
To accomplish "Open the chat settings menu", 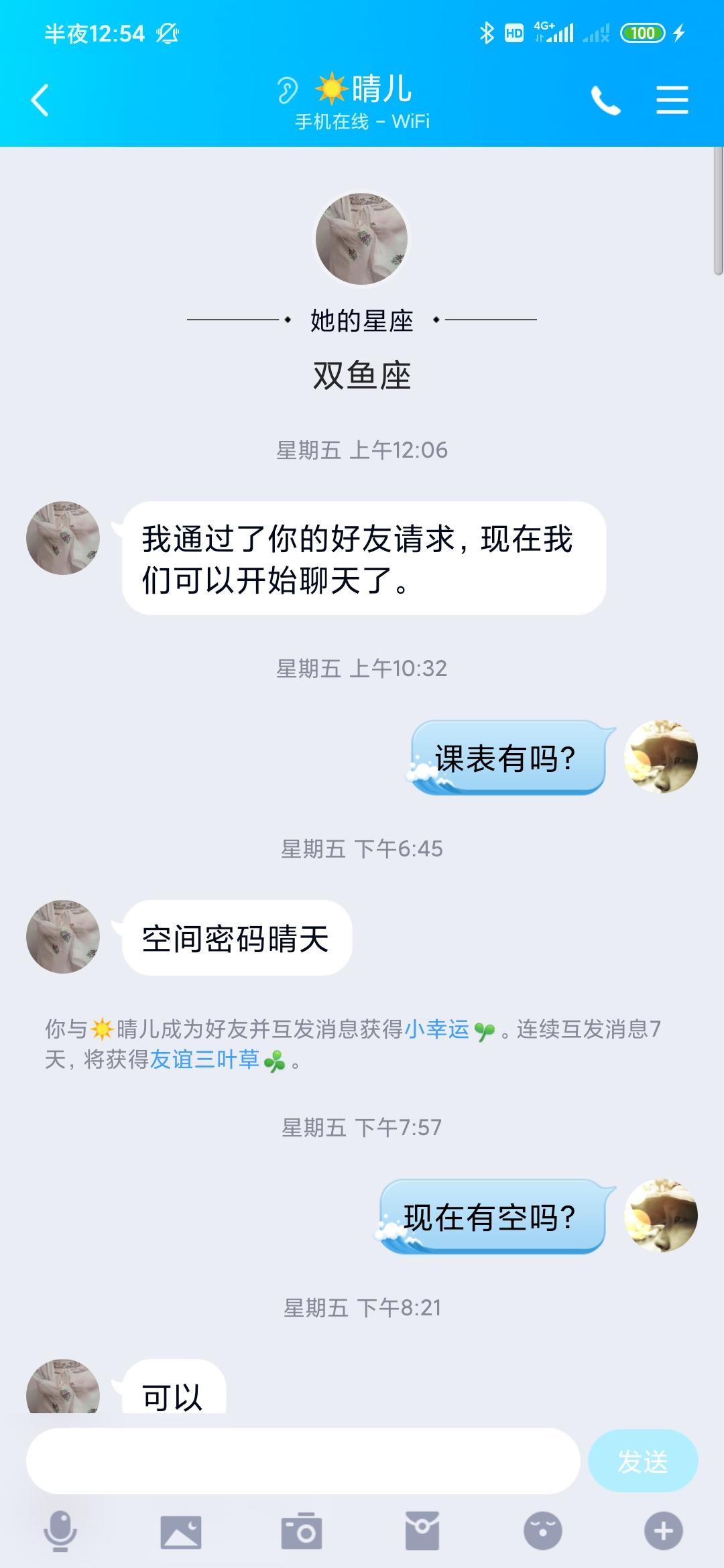I will [672, 100].
